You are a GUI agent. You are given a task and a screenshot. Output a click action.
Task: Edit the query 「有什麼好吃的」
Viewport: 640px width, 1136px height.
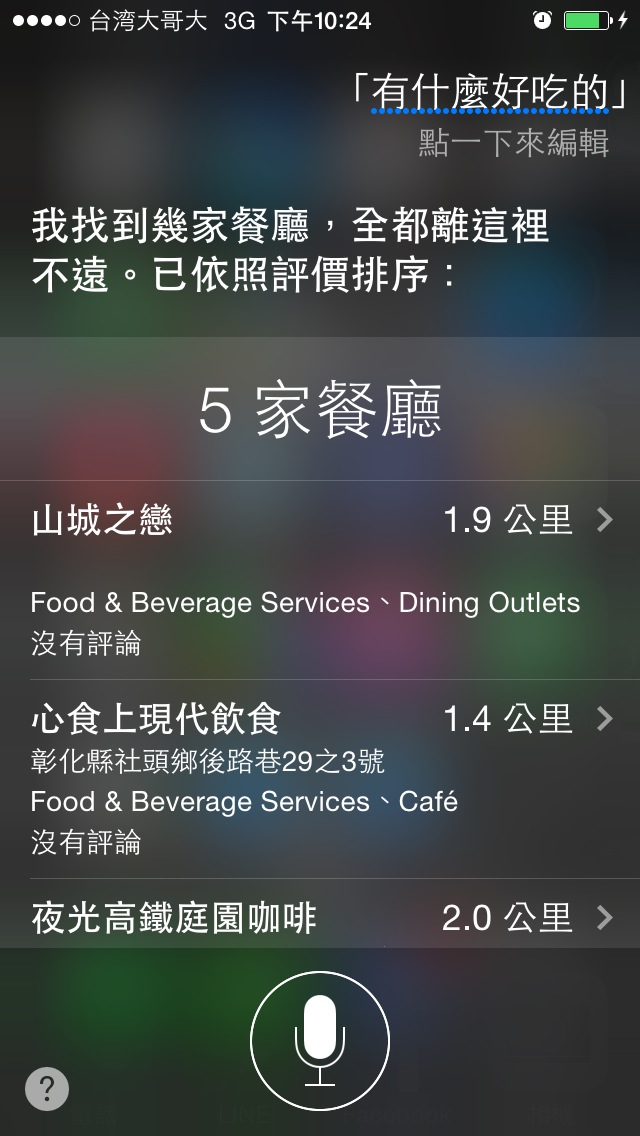pos(489,93)
